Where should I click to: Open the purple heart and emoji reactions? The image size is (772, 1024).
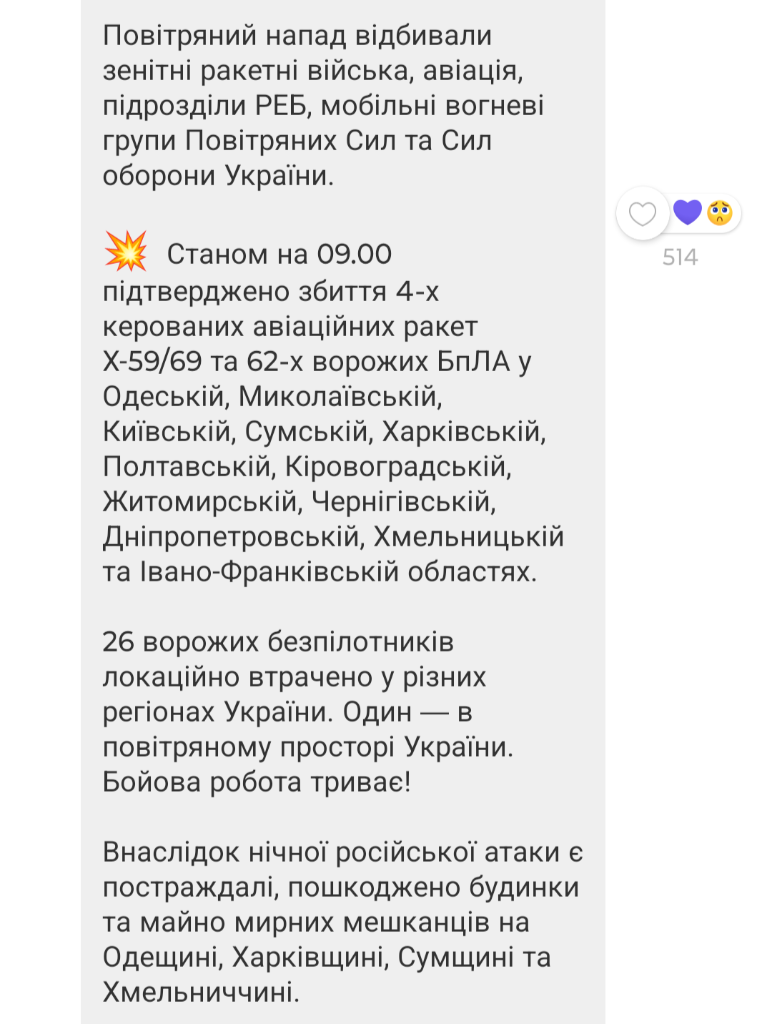coord(703,212)
